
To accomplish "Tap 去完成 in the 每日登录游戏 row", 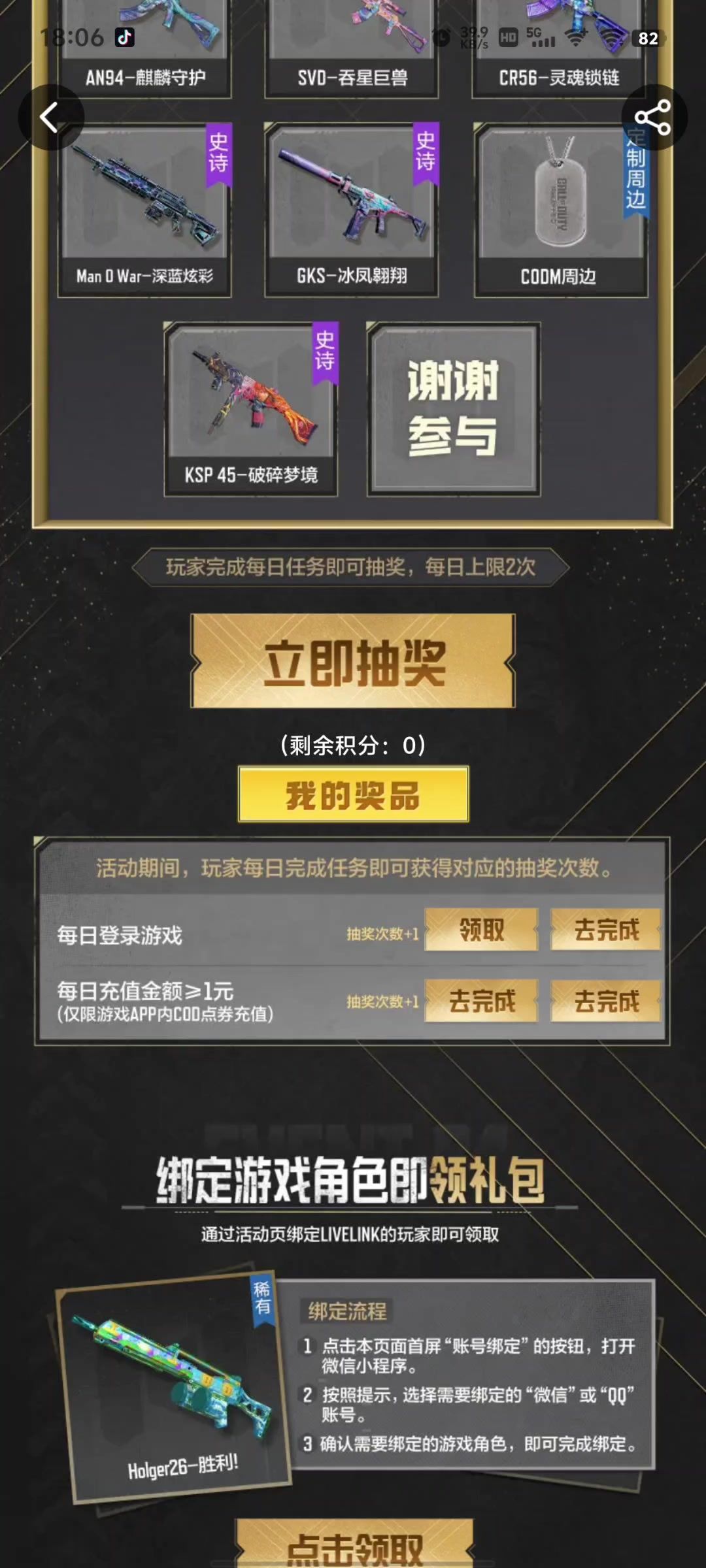I will (606, 929).
